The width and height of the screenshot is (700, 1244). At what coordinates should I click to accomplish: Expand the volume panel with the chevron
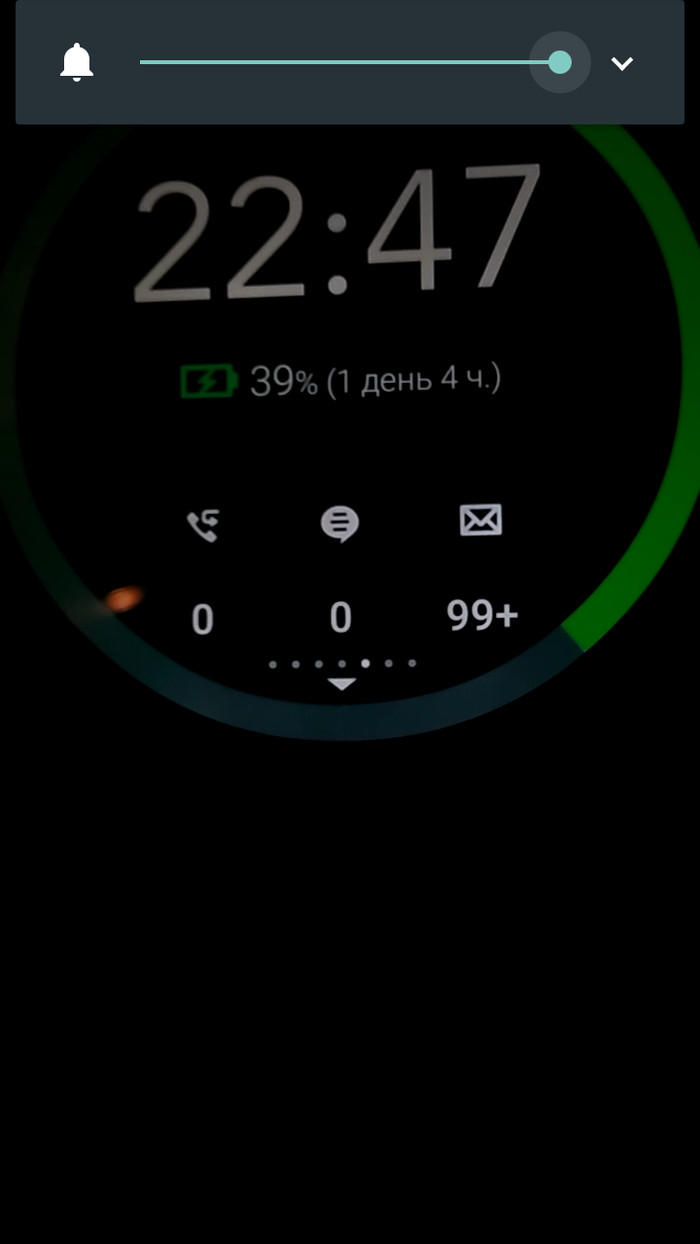click(x=622, y=64)
